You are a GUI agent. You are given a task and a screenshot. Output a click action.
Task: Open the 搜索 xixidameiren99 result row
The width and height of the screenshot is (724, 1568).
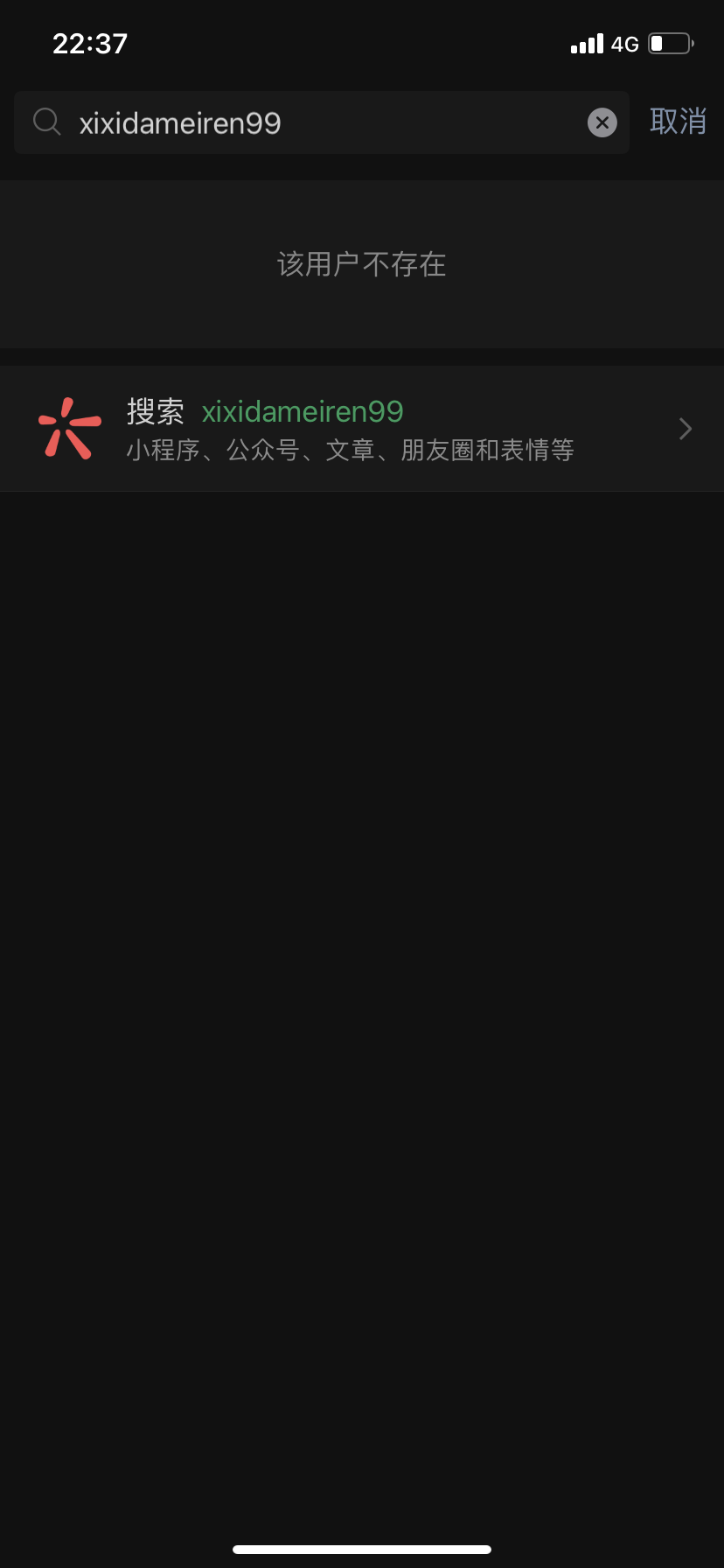(362, 429)
